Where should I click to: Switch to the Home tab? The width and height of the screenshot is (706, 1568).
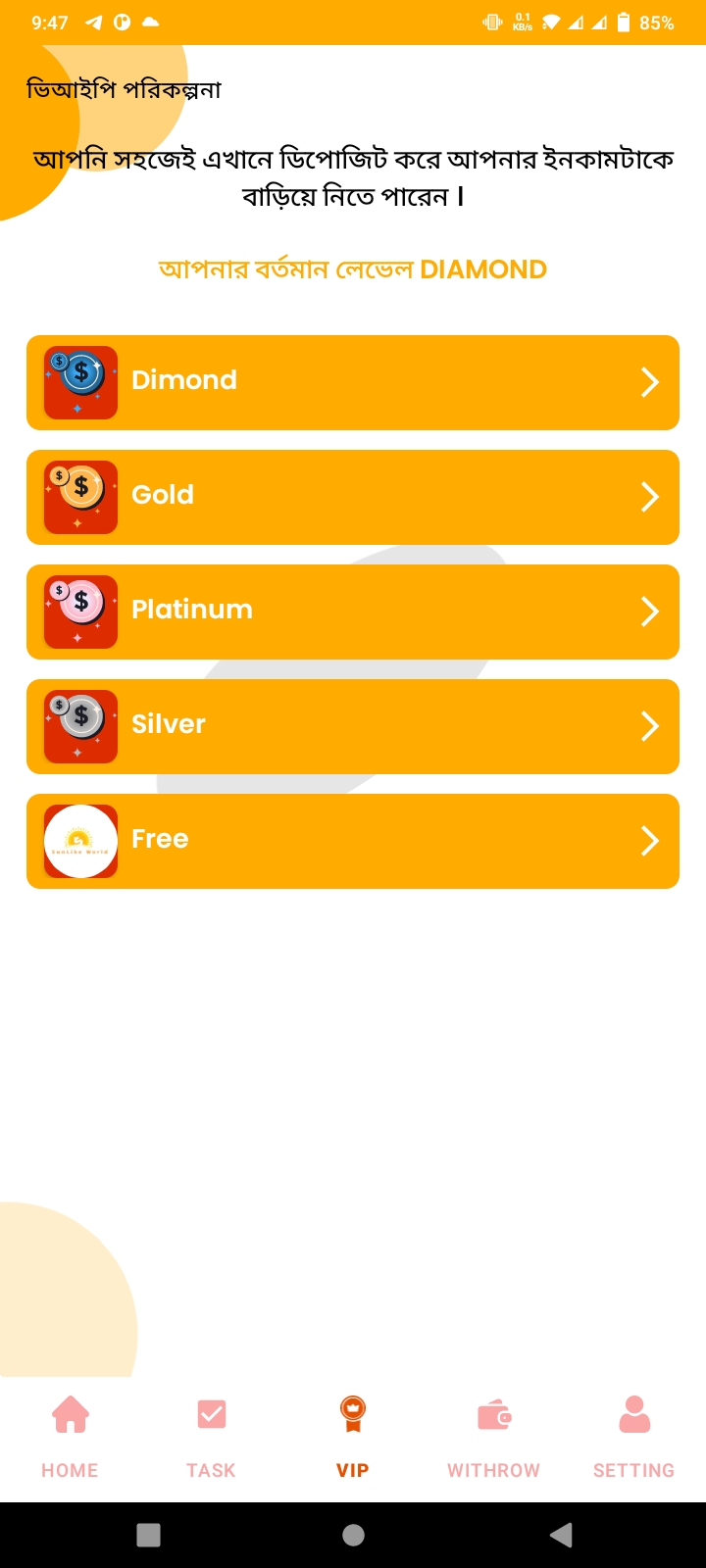click(70, 1437)
